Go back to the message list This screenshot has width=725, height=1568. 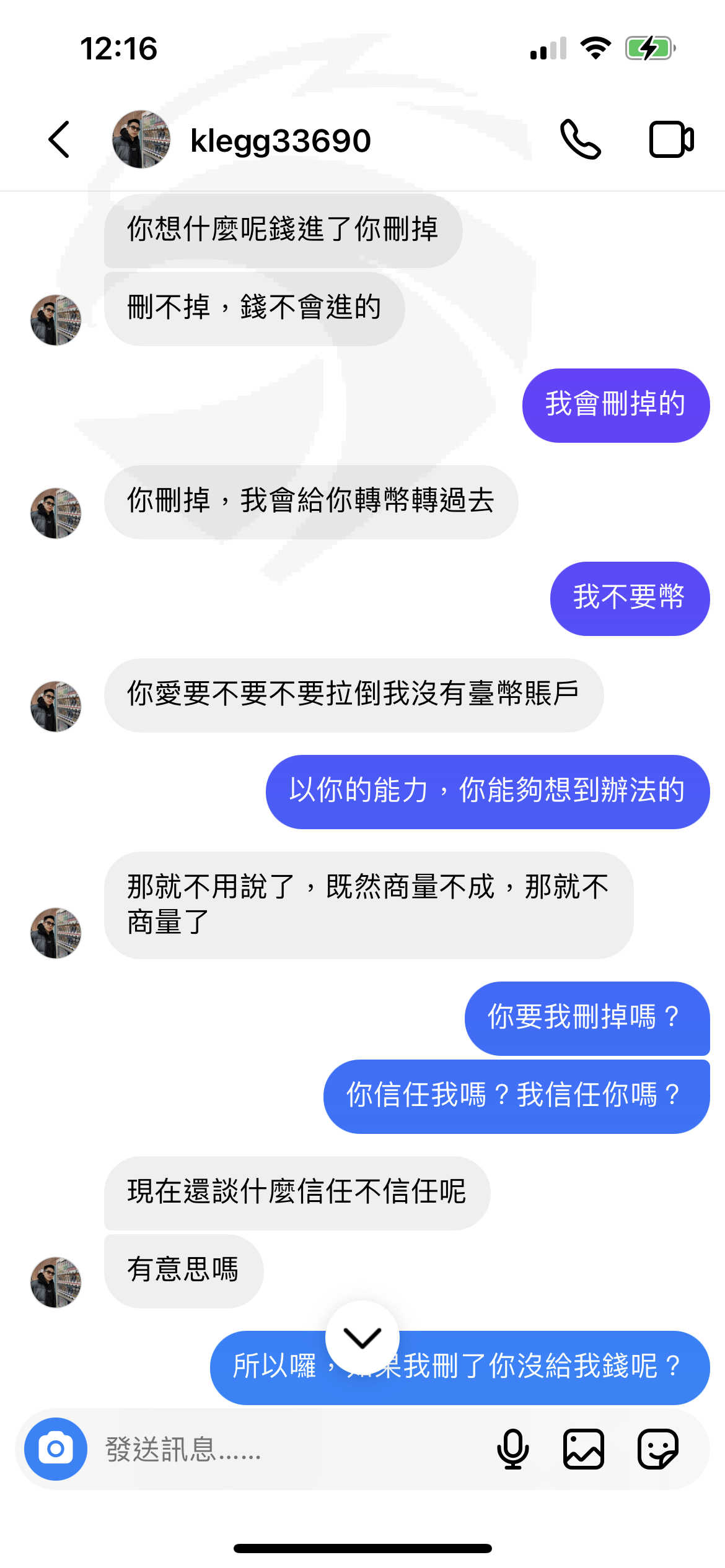59,139
